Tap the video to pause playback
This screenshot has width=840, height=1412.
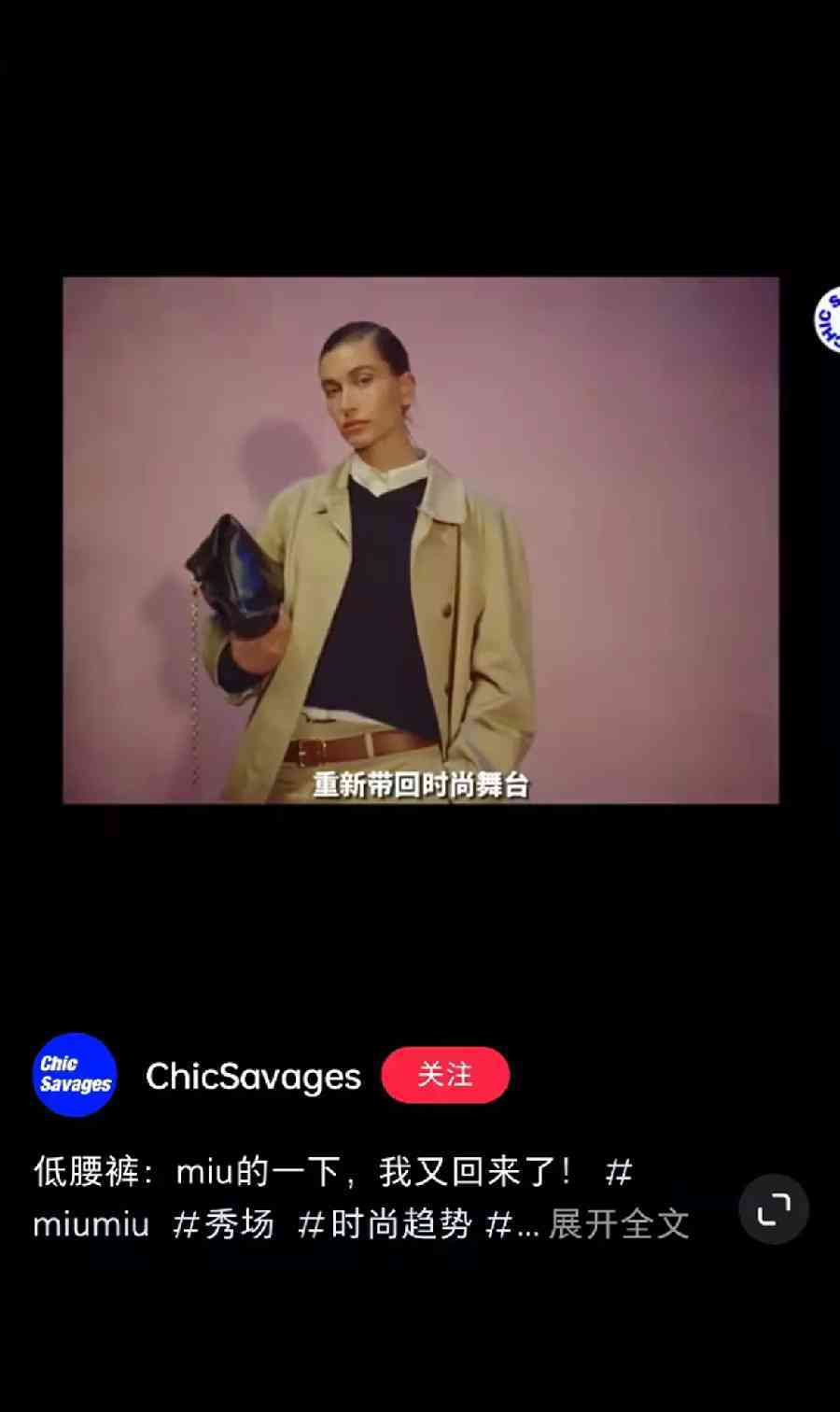point(420,540)
